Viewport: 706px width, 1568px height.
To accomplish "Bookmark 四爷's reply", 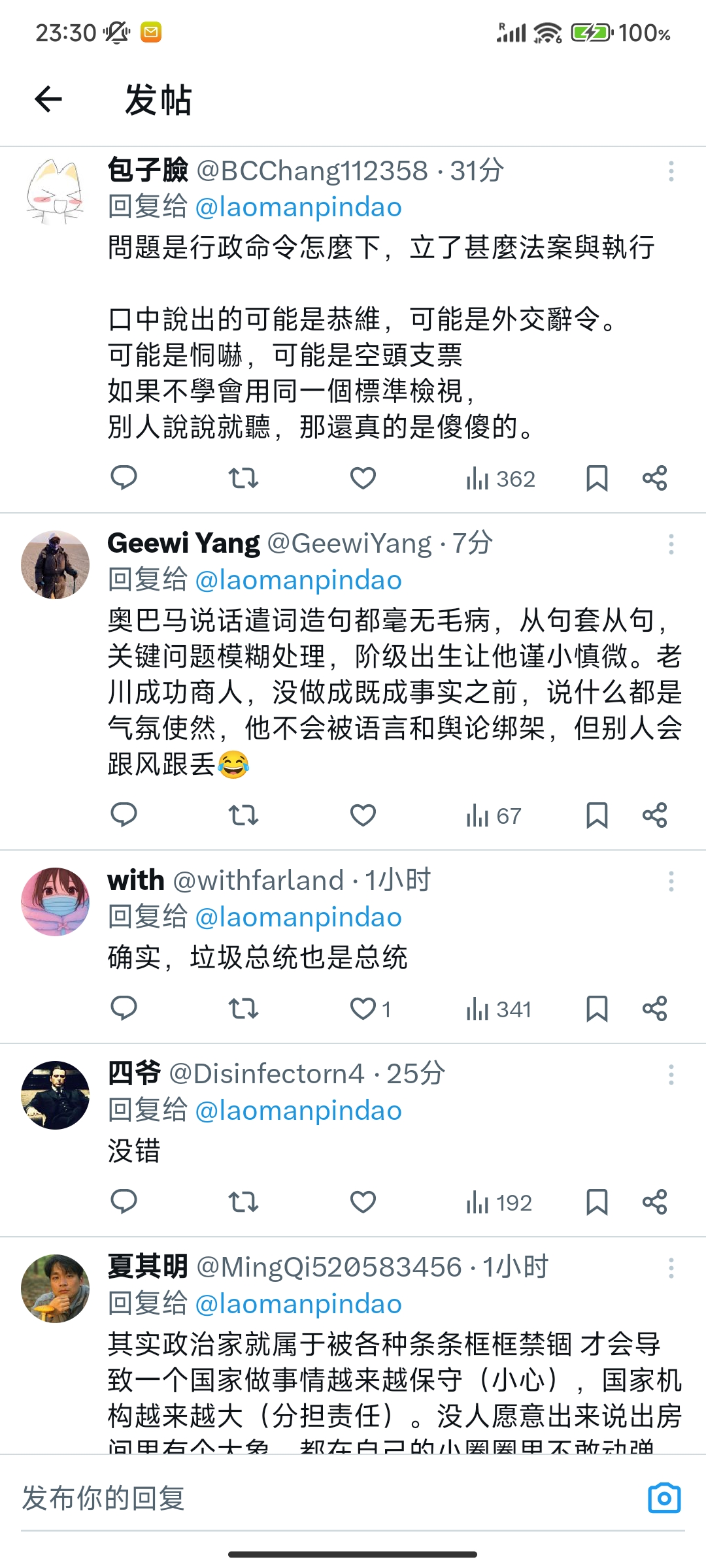I will (x=597, y=1202).
